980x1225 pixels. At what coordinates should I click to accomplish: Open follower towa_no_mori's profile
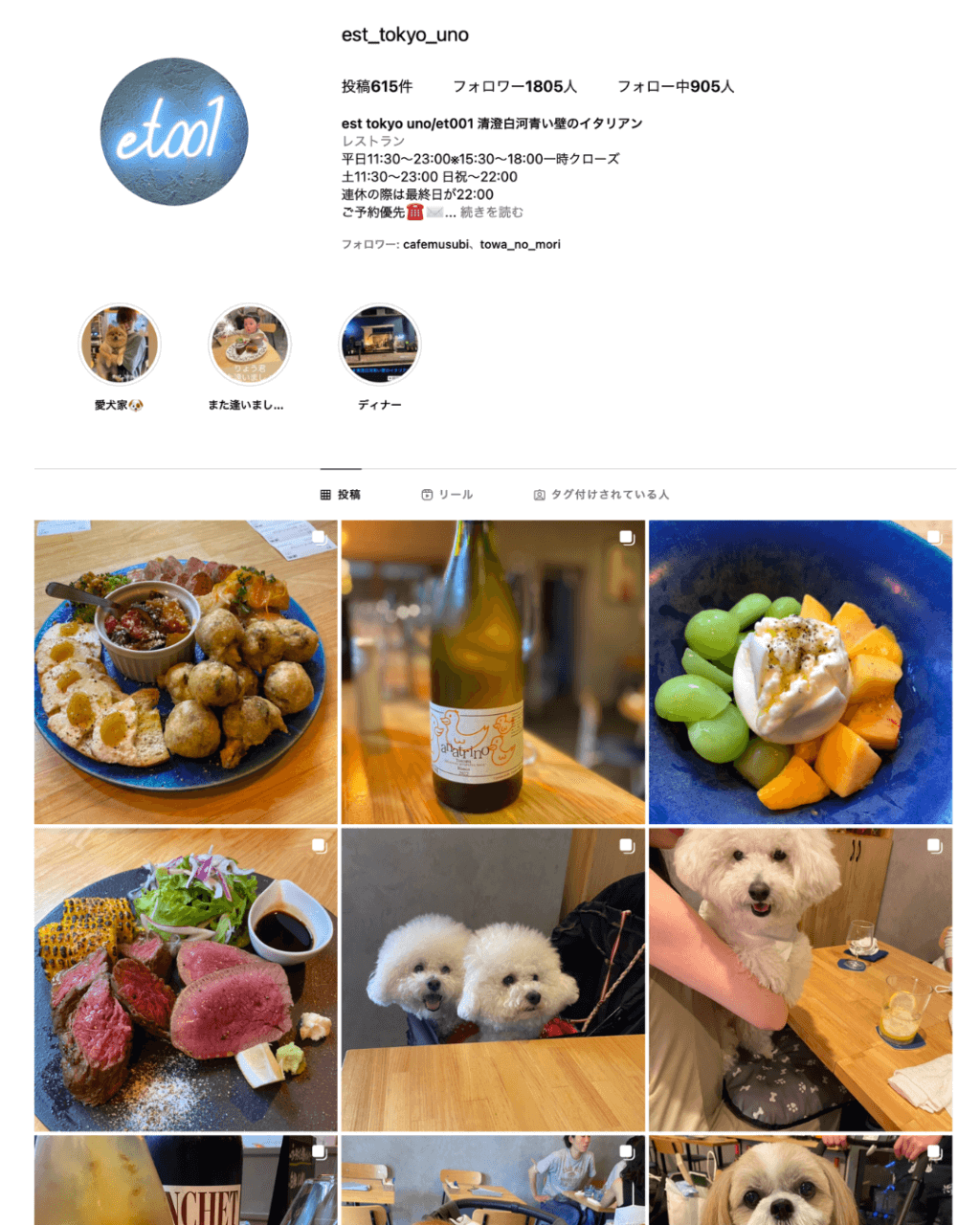pyautogui.click(x=520, y=245)
